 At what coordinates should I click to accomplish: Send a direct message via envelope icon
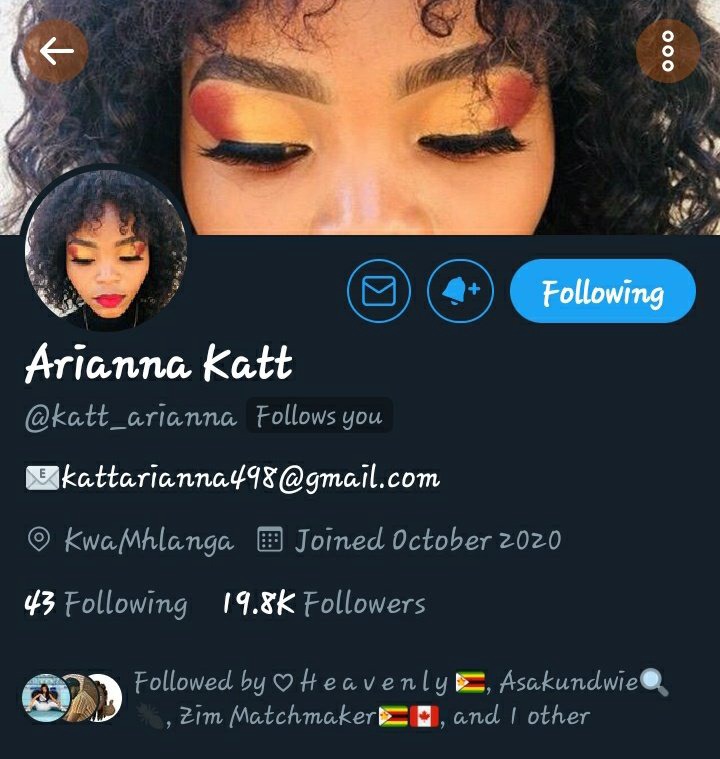tap(379, 291)
